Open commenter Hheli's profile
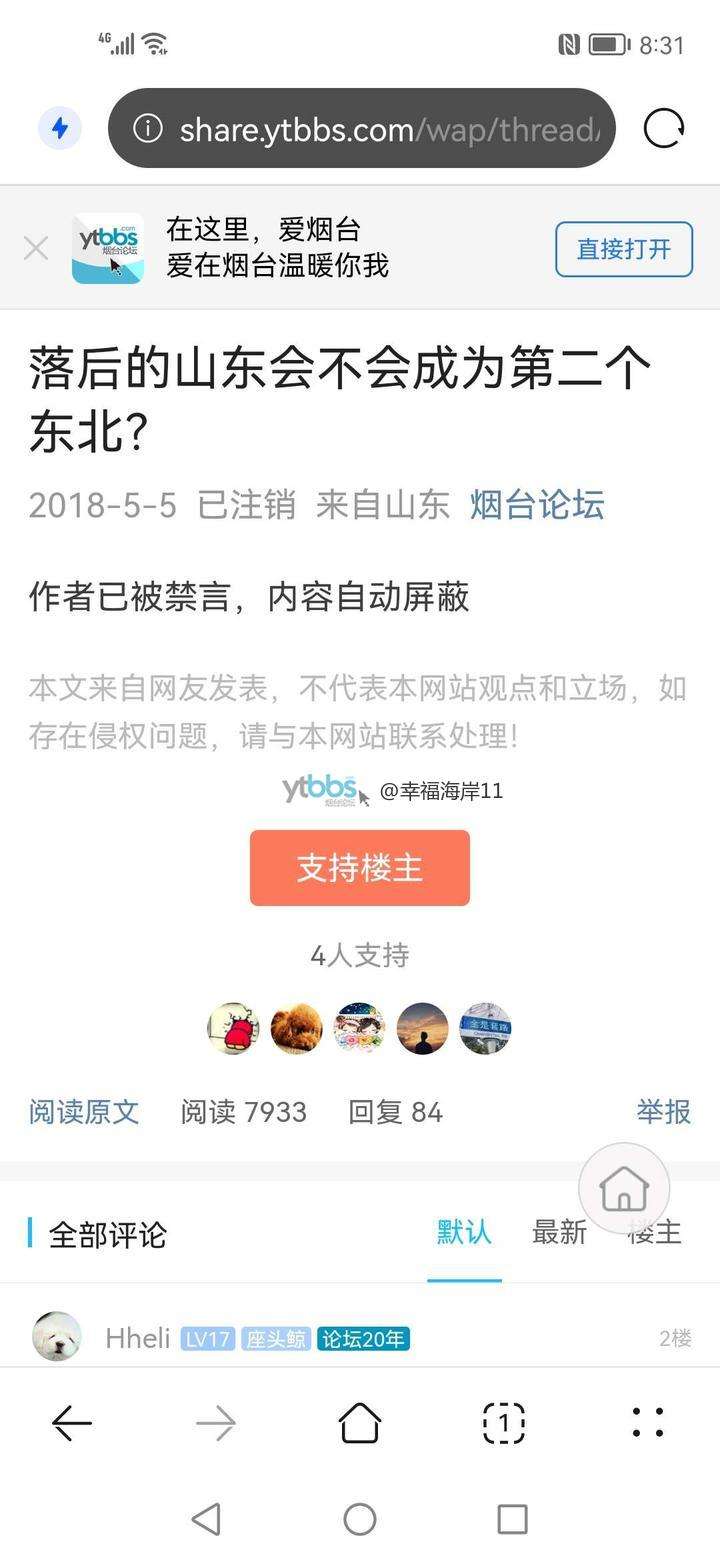This screenshot has height=1560, width=720. point(137,1338)
